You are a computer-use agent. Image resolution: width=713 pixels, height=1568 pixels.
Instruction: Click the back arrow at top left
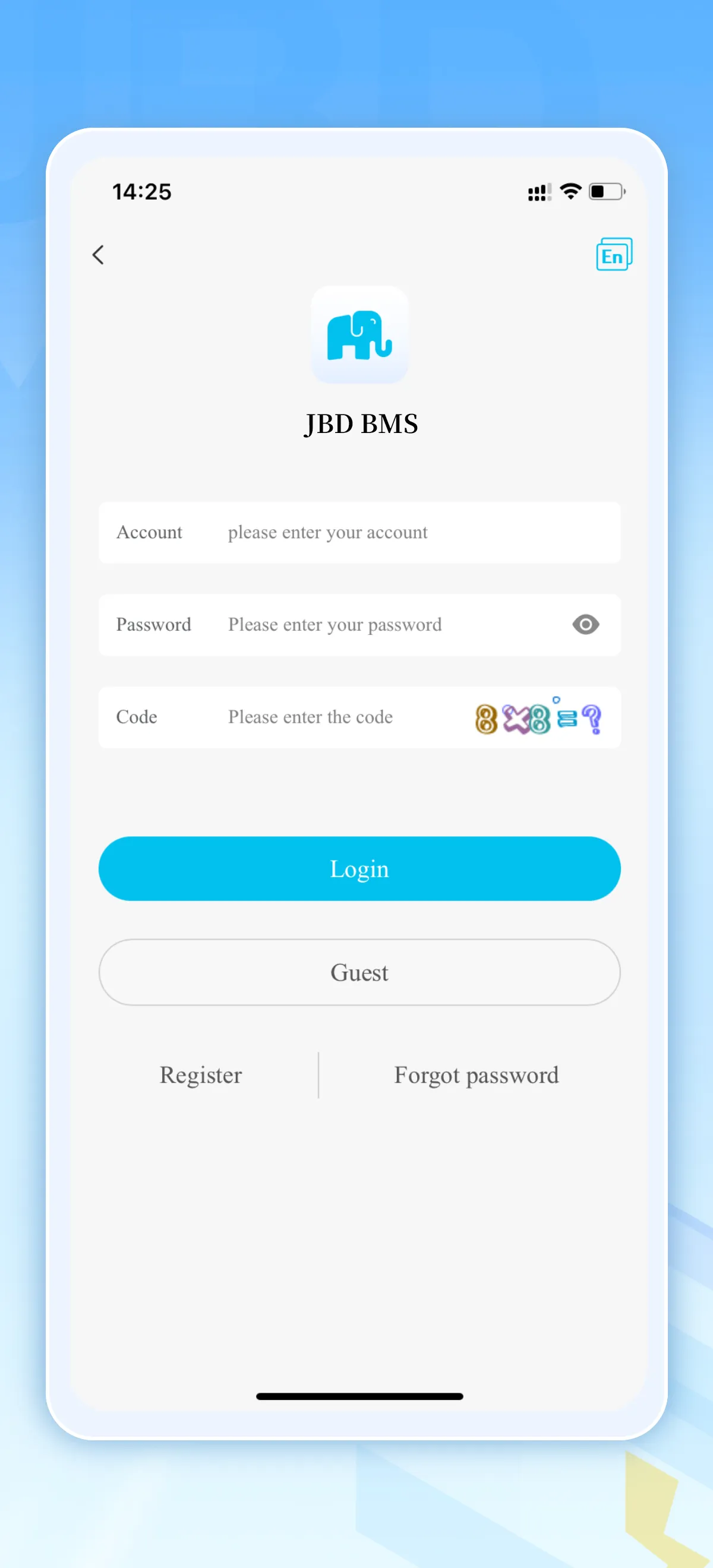pos(99,254)
